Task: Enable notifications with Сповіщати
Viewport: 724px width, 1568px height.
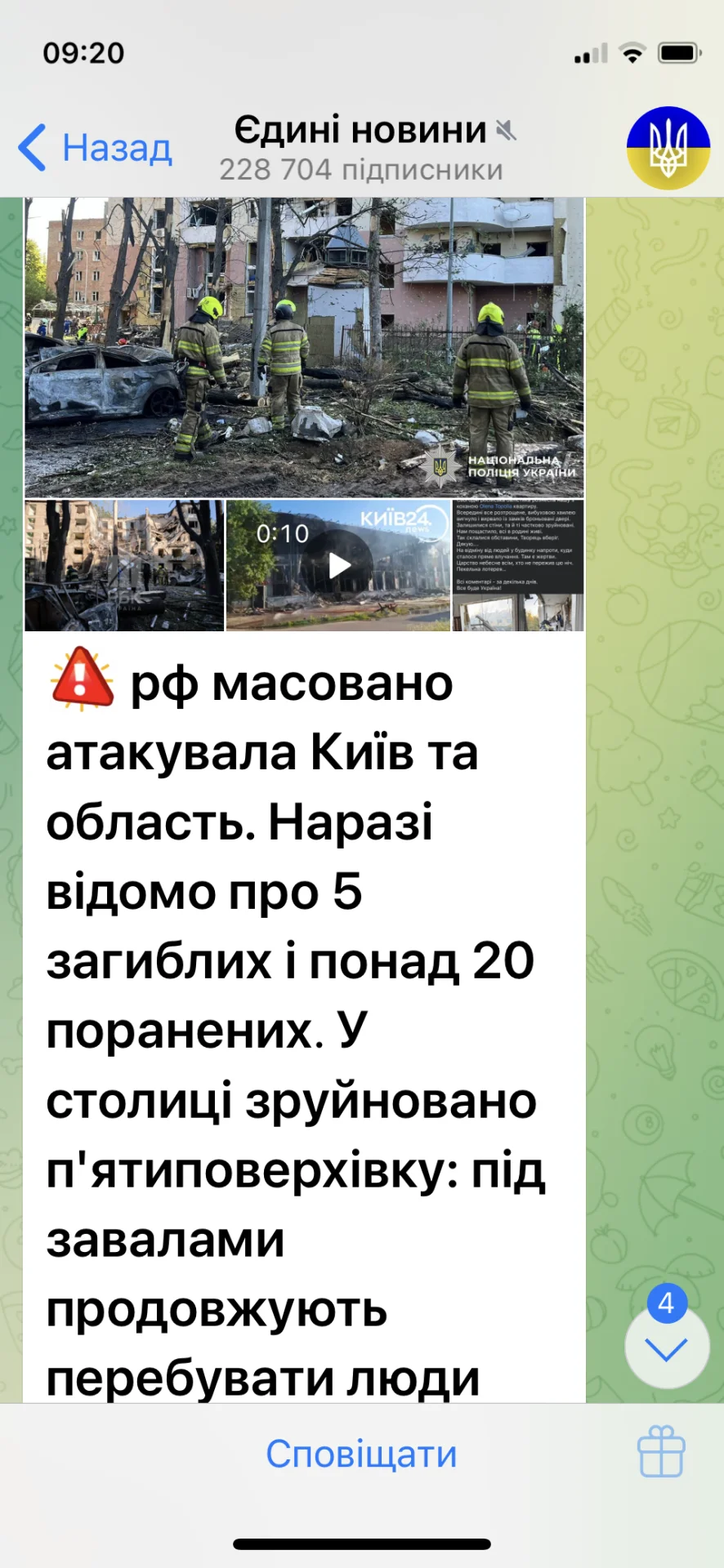Action: pos(361,1454)
